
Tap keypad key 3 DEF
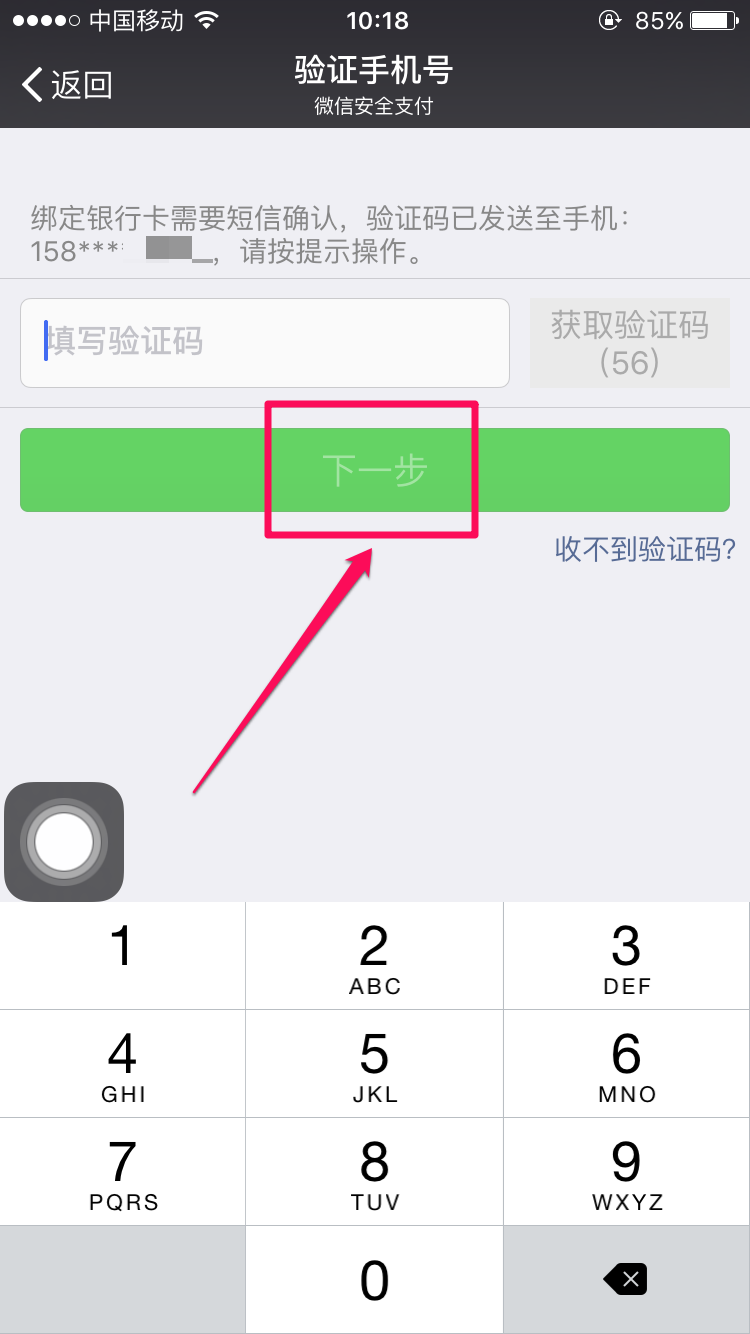(626, 956)
